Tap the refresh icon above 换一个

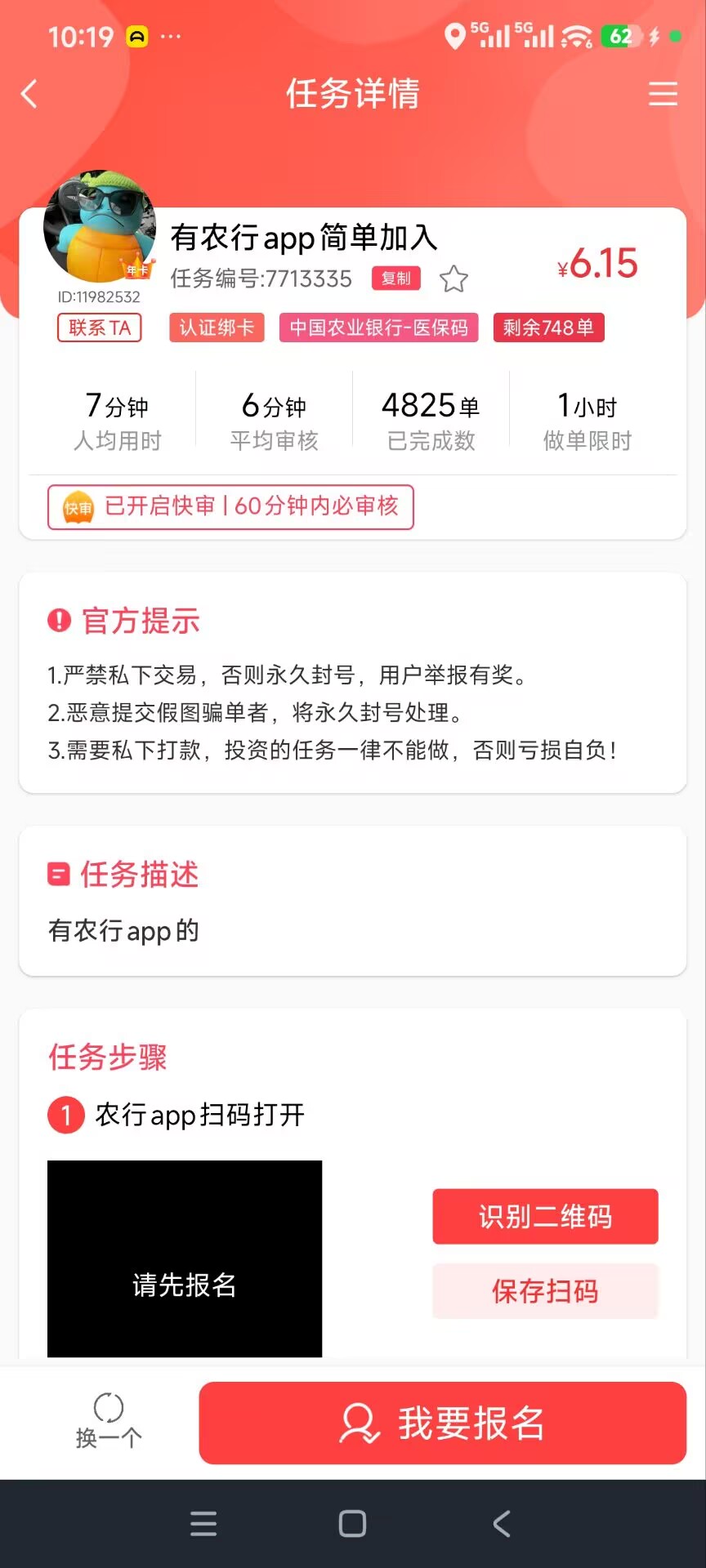pyautogui.click(x=108, y=1403)
